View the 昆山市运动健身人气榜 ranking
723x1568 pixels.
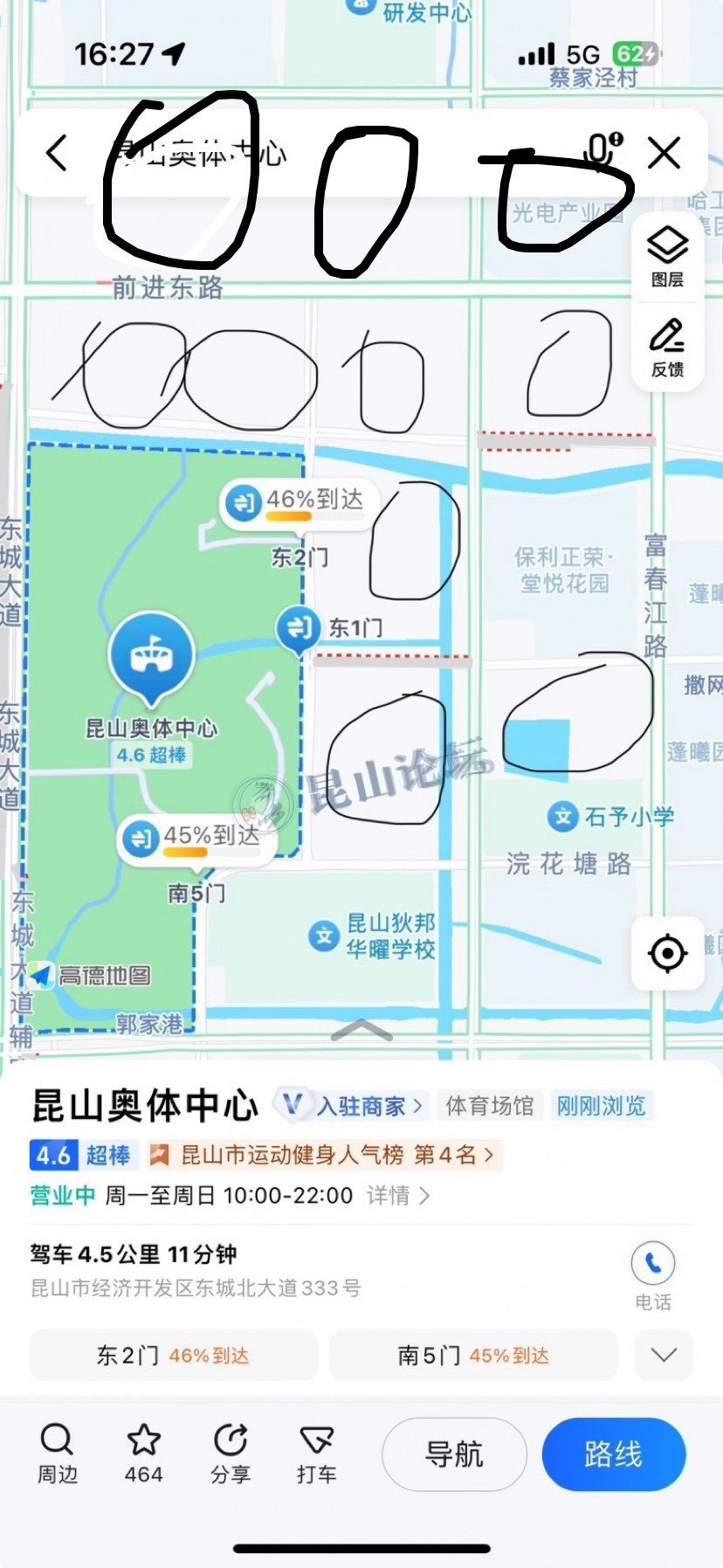[325, 1155]
